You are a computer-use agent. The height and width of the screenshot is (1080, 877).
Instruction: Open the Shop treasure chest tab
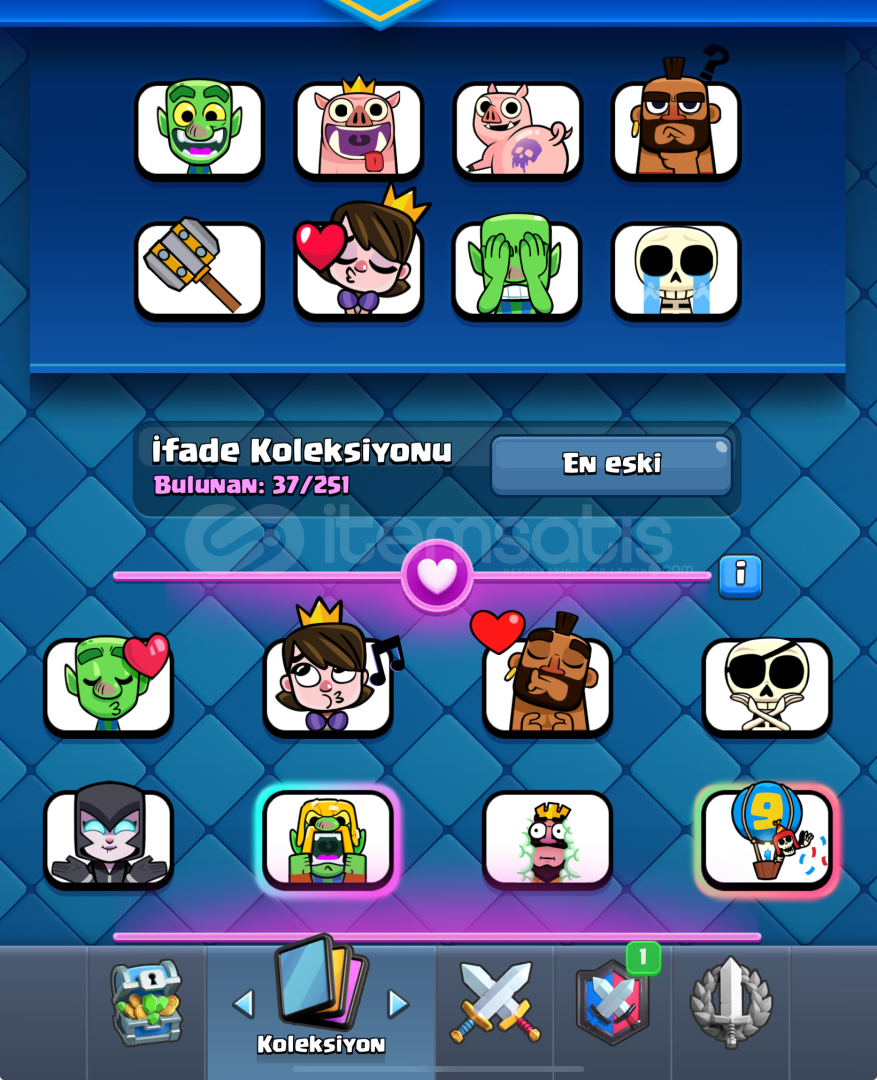[x=146, y=1002]
